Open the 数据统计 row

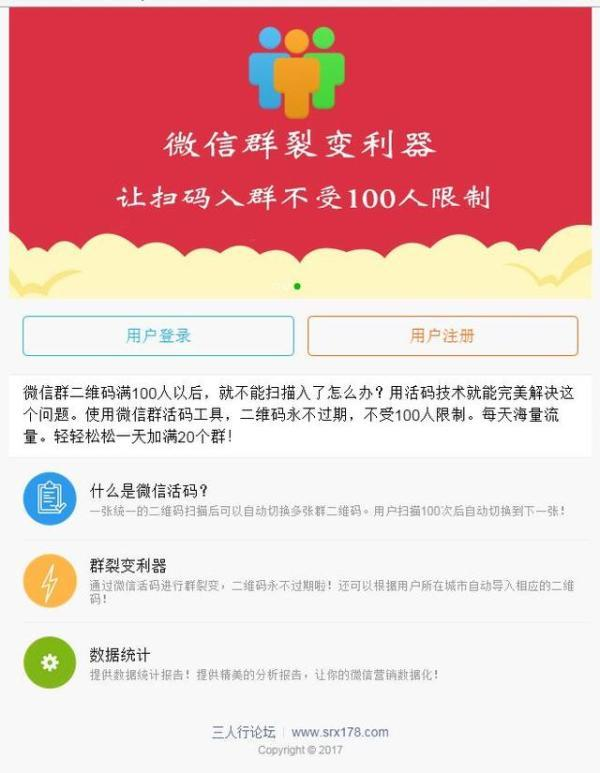coord(300,663)
